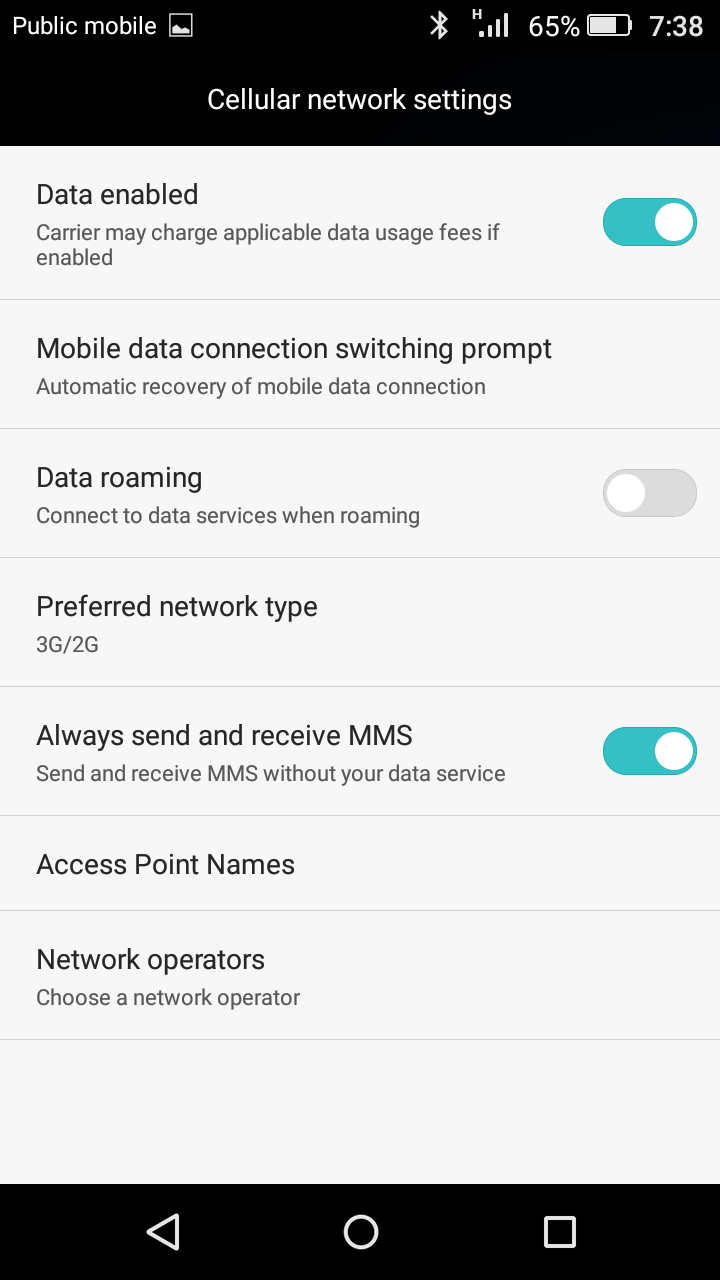This screenshot has height=1280, width=720.
Task: Disable Always send and receive MMS
Action: click(x=649, y=751)
